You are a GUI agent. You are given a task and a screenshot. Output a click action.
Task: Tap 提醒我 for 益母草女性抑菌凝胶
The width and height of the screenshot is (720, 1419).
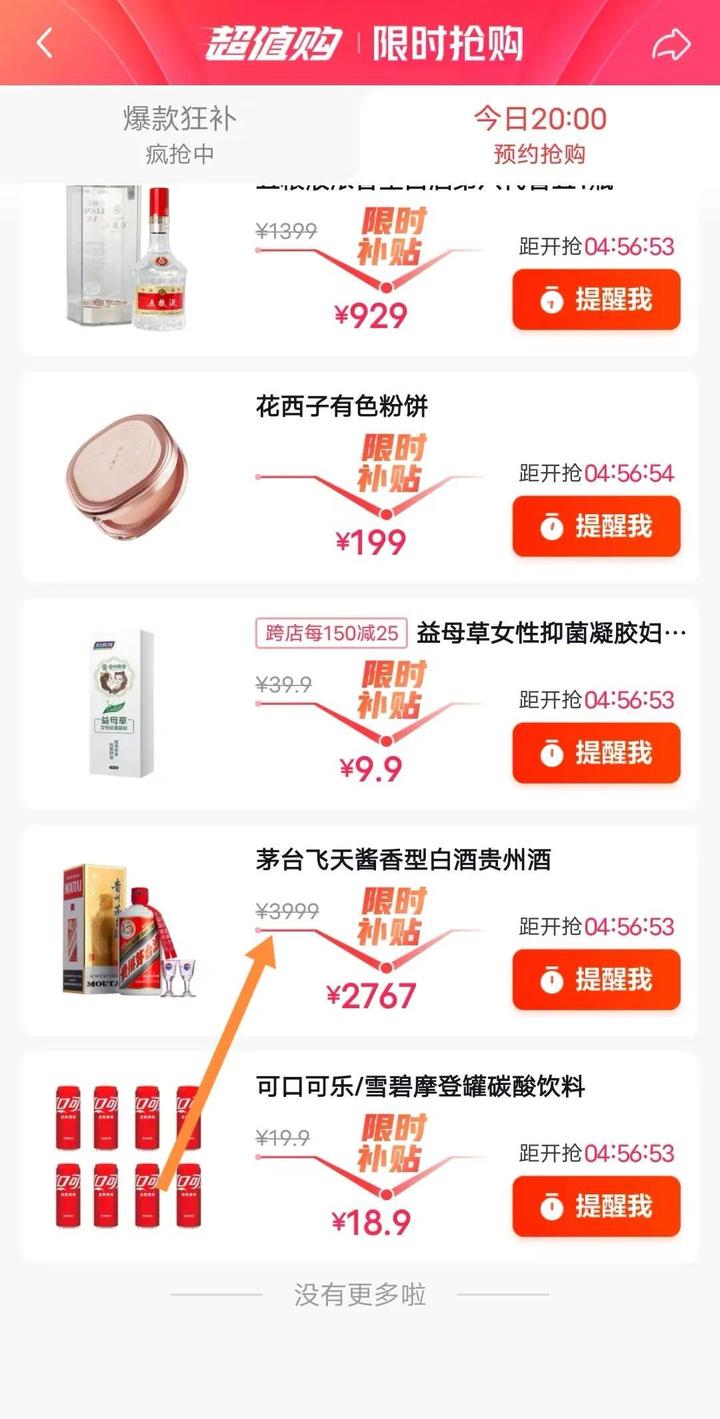[596, 753]
